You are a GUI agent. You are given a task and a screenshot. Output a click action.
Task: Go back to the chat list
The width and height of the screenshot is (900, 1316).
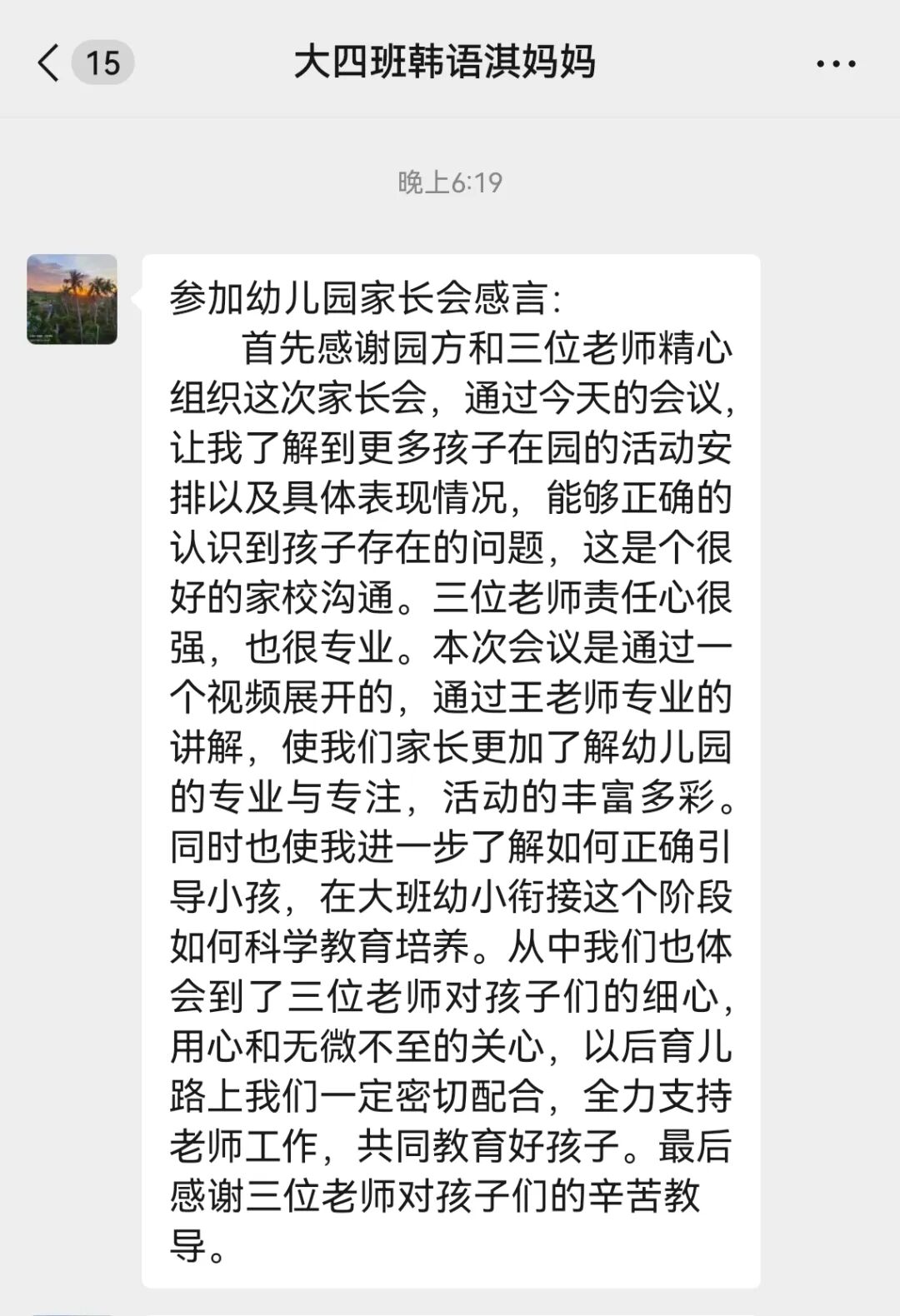tap(50, 63)
